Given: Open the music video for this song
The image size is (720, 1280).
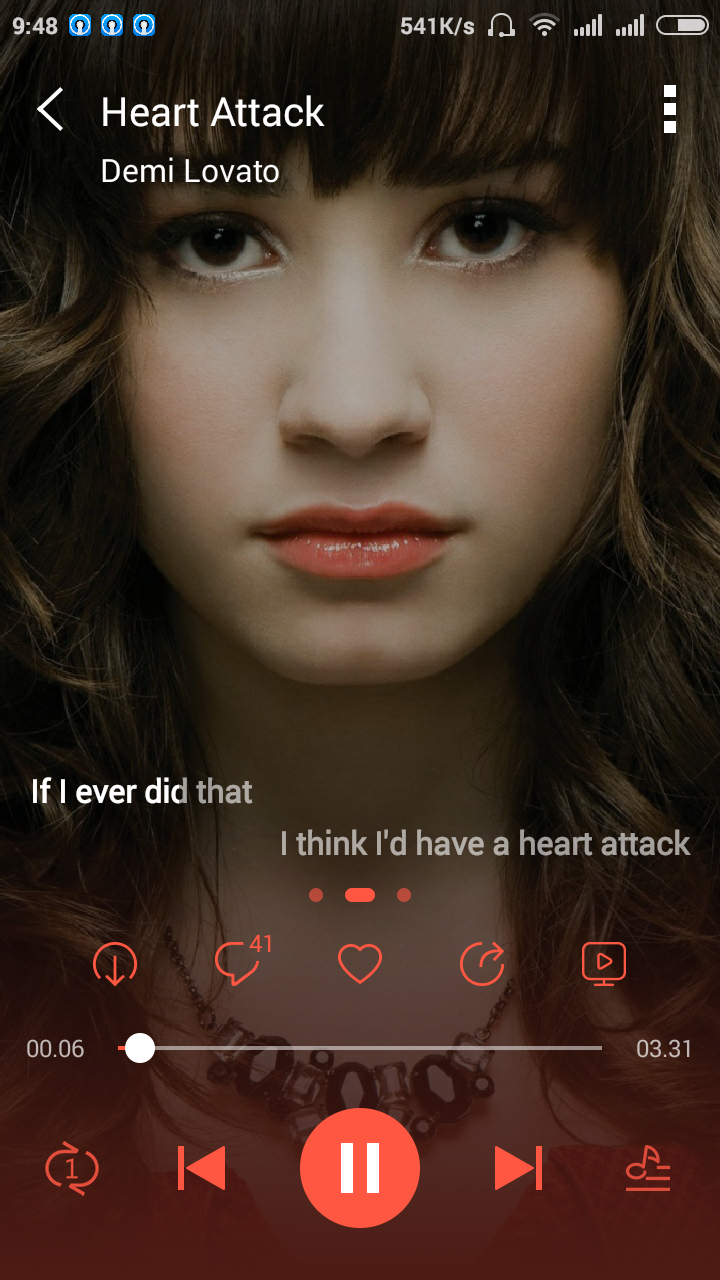Looking at the screenshot, I should pyautogui.click(x=604, y=964).
